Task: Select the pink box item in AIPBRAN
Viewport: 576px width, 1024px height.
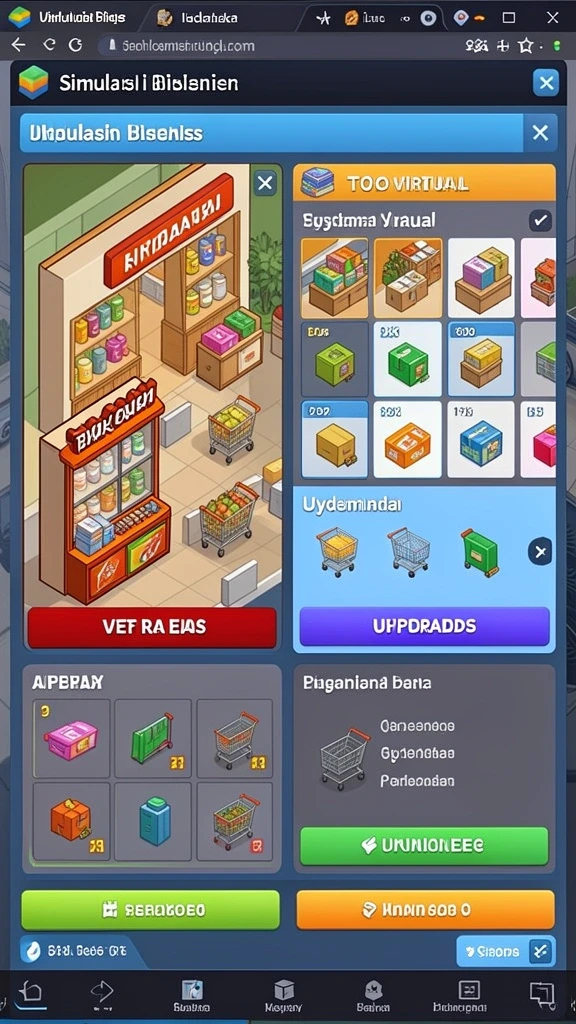Action: pos(71,739)
